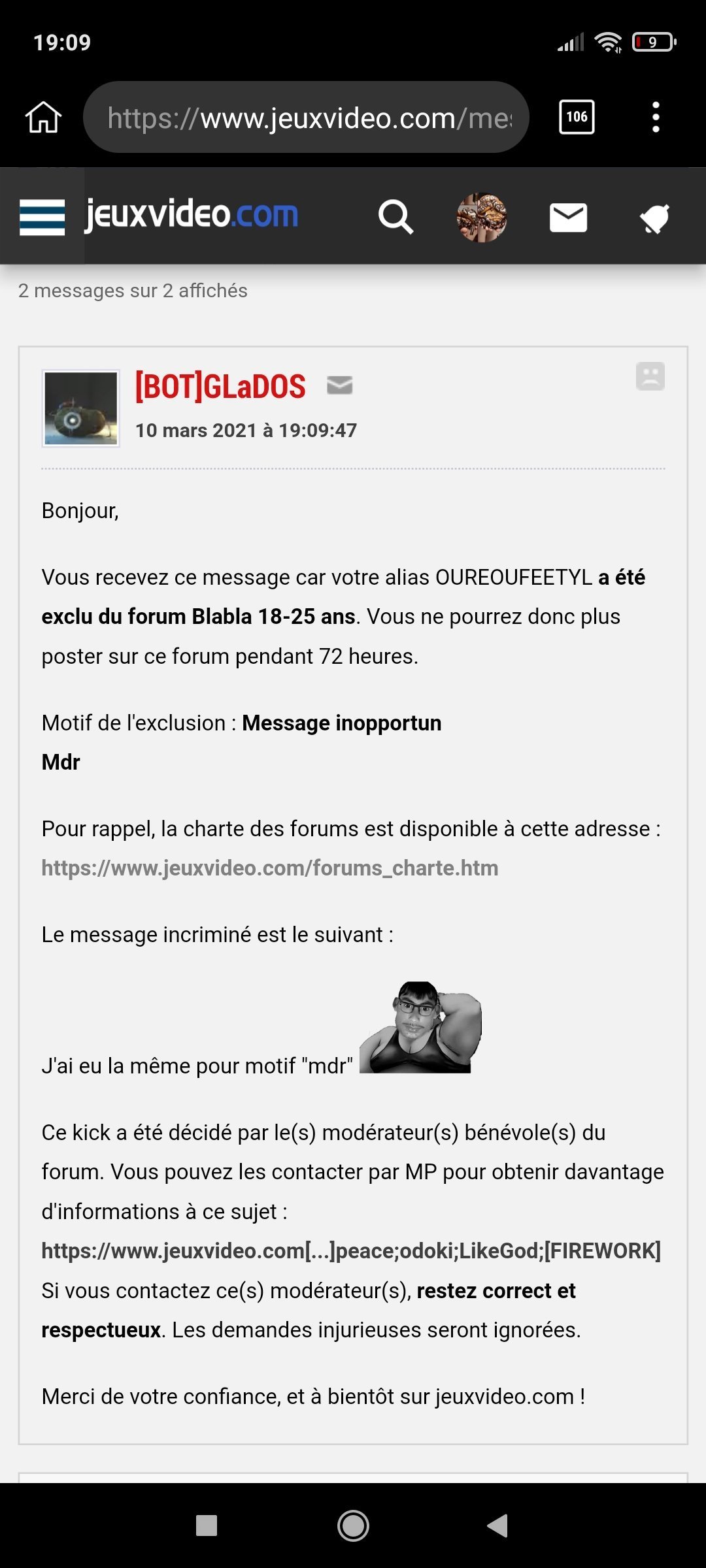This screenshot has width=706, height=1568.
Task: Open the [BOT]GLaDOS avatar picture
Action: coord(80,408)
